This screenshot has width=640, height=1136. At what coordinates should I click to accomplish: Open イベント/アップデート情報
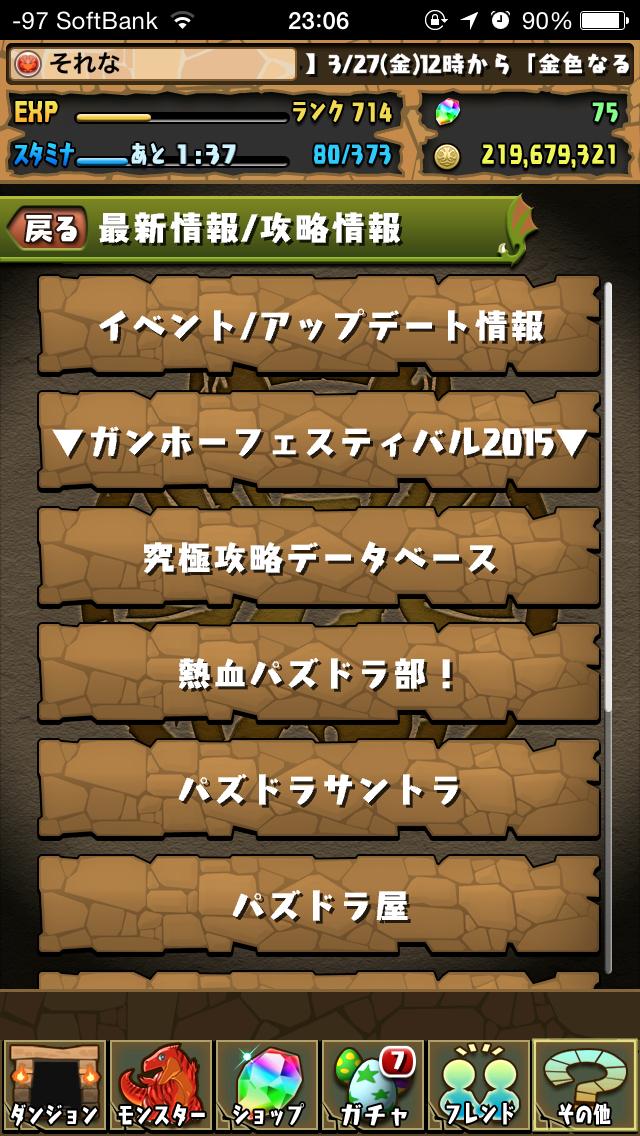coord(320,326)
